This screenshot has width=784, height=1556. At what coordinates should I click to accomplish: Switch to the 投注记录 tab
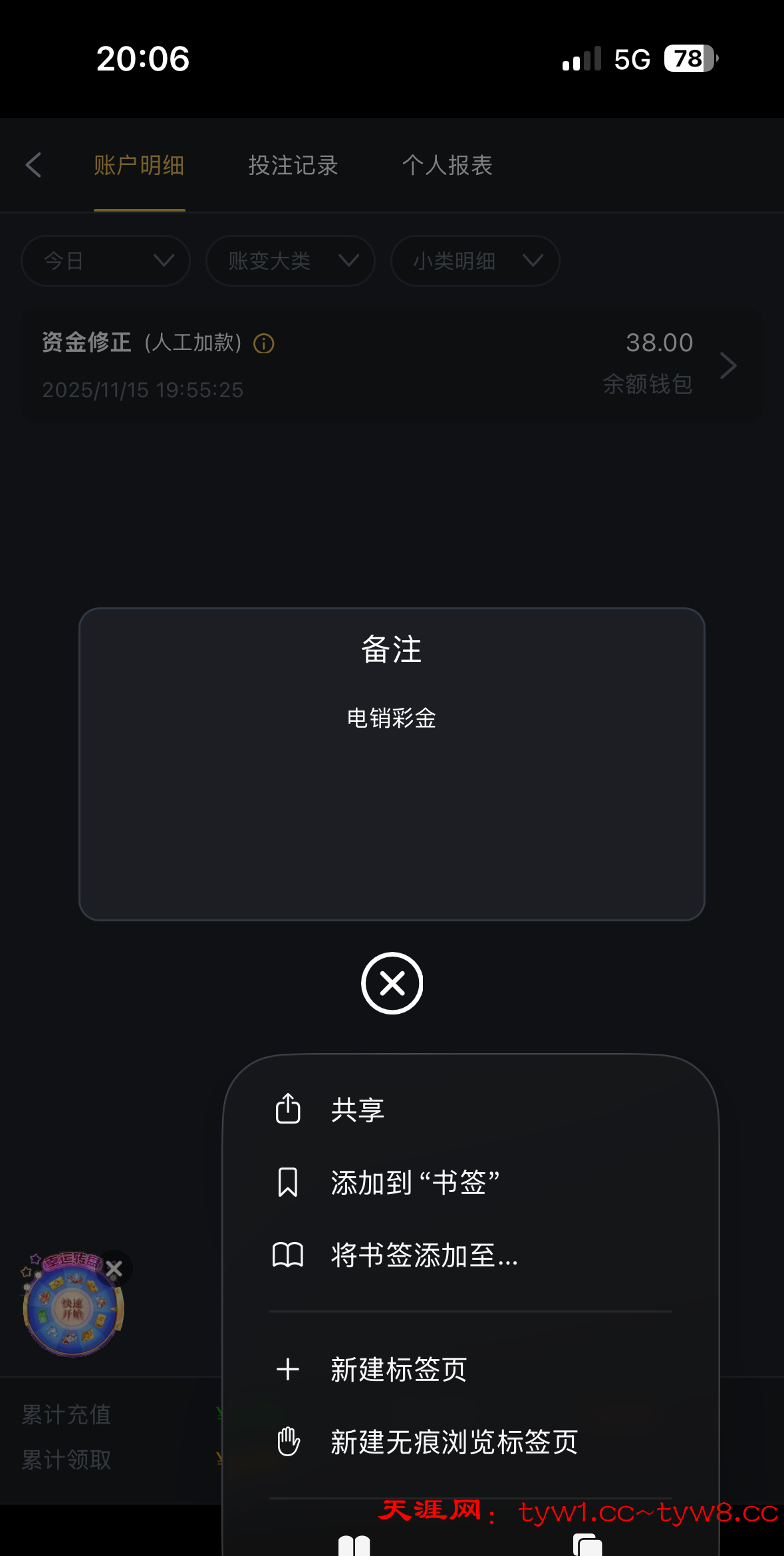pyautogui.click(x=293, y=165)
